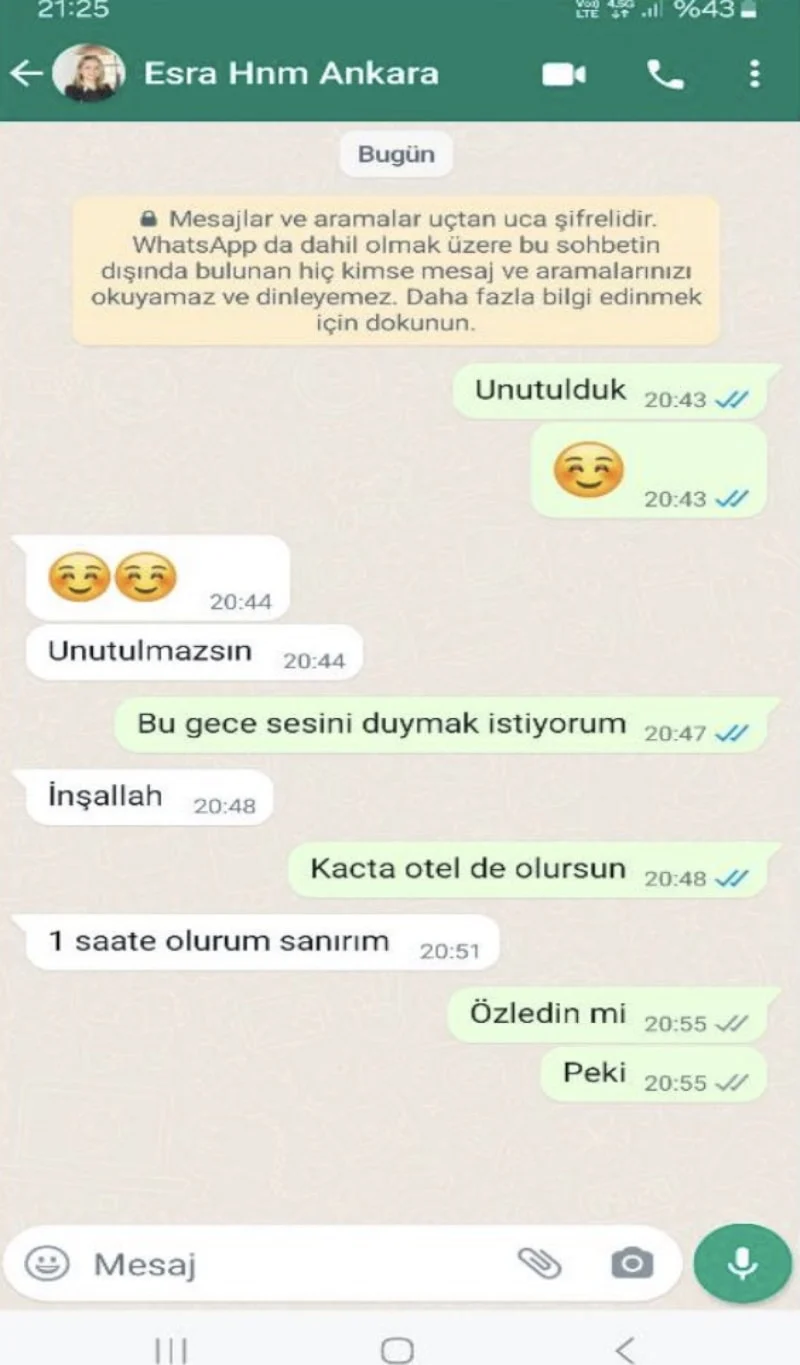The image size is (800, 1365).
Task: Focus the Mesaj text field
Action: click(x=290, y=1264)
